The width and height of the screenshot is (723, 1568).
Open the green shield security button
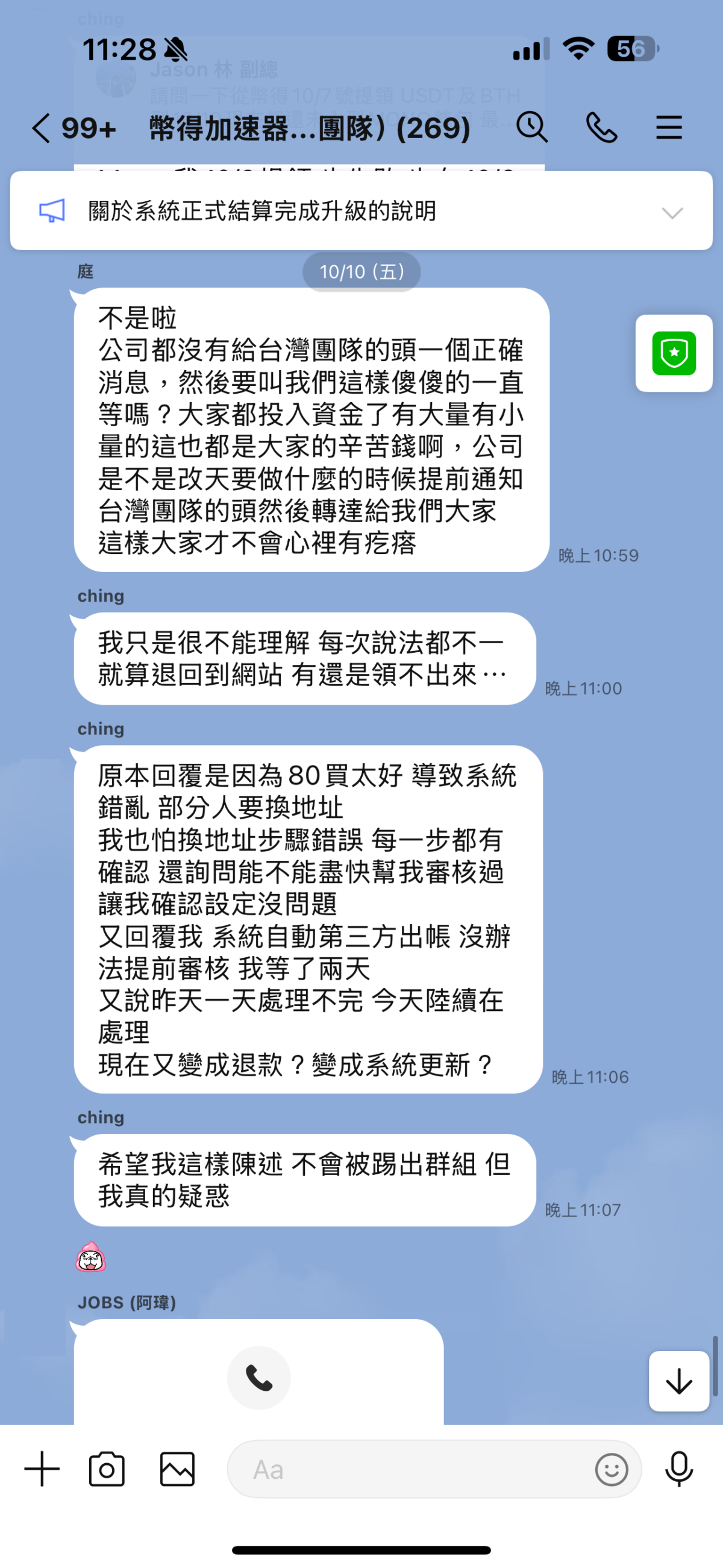point(674,353)
